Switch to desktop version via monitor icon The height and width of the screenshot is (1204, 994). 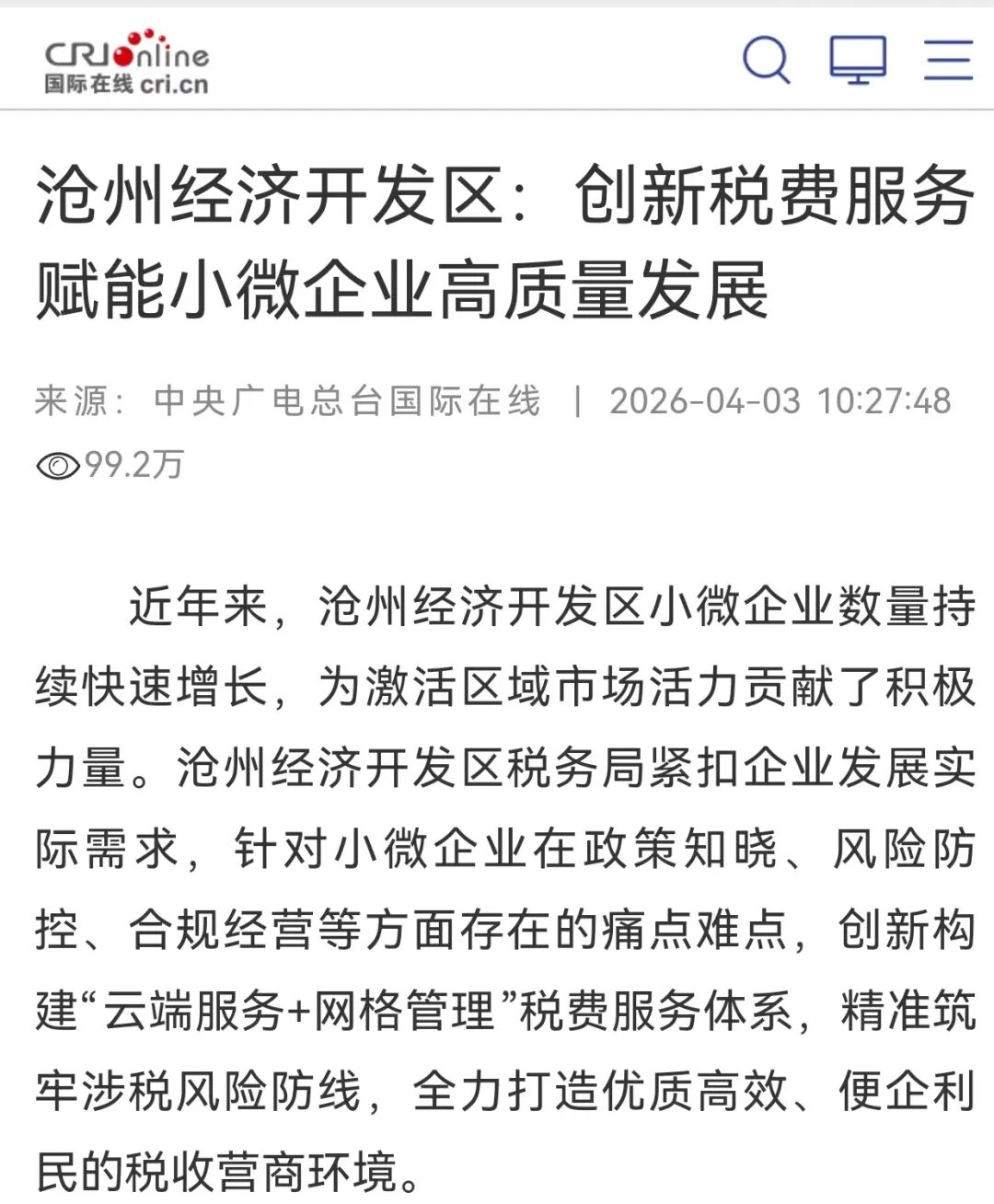[858, 60]
